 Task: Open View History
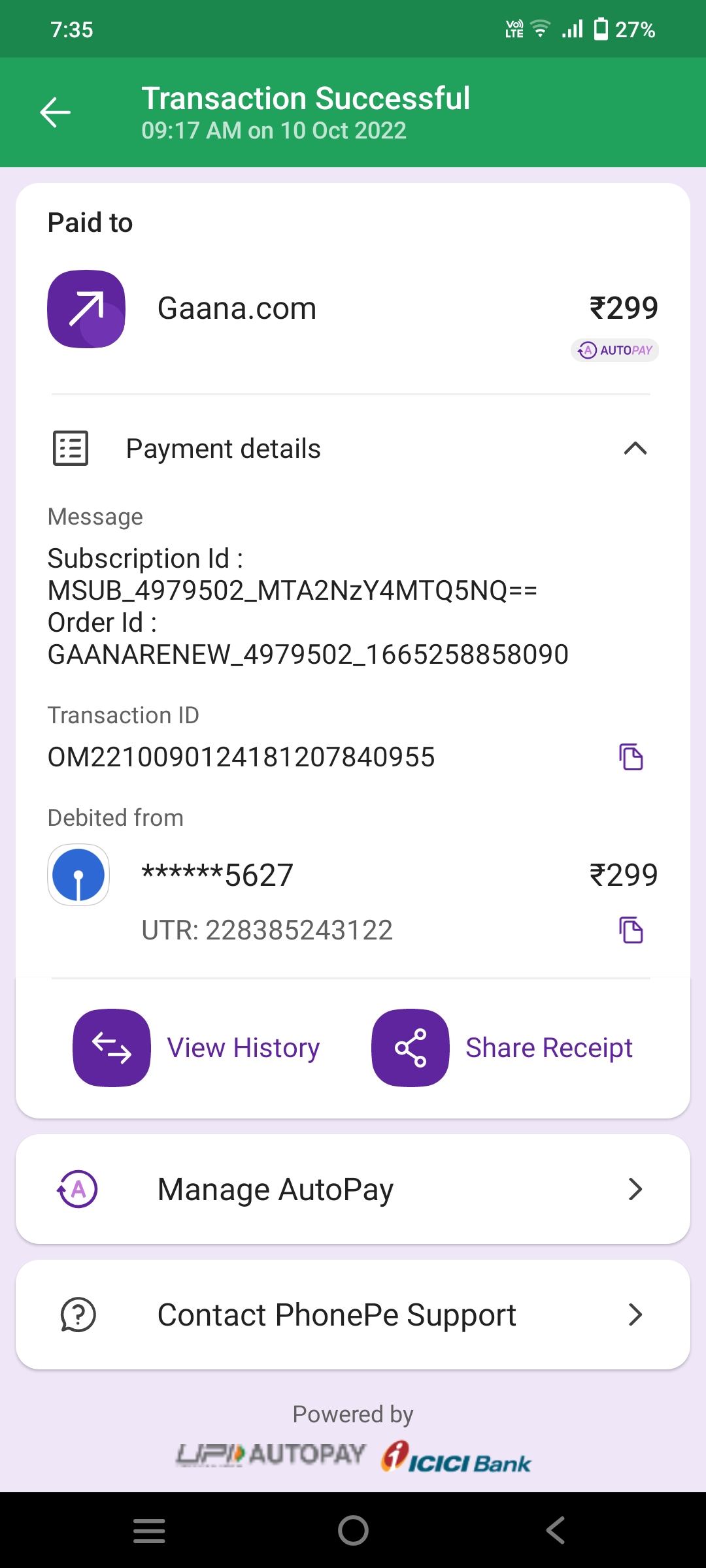243,1047
